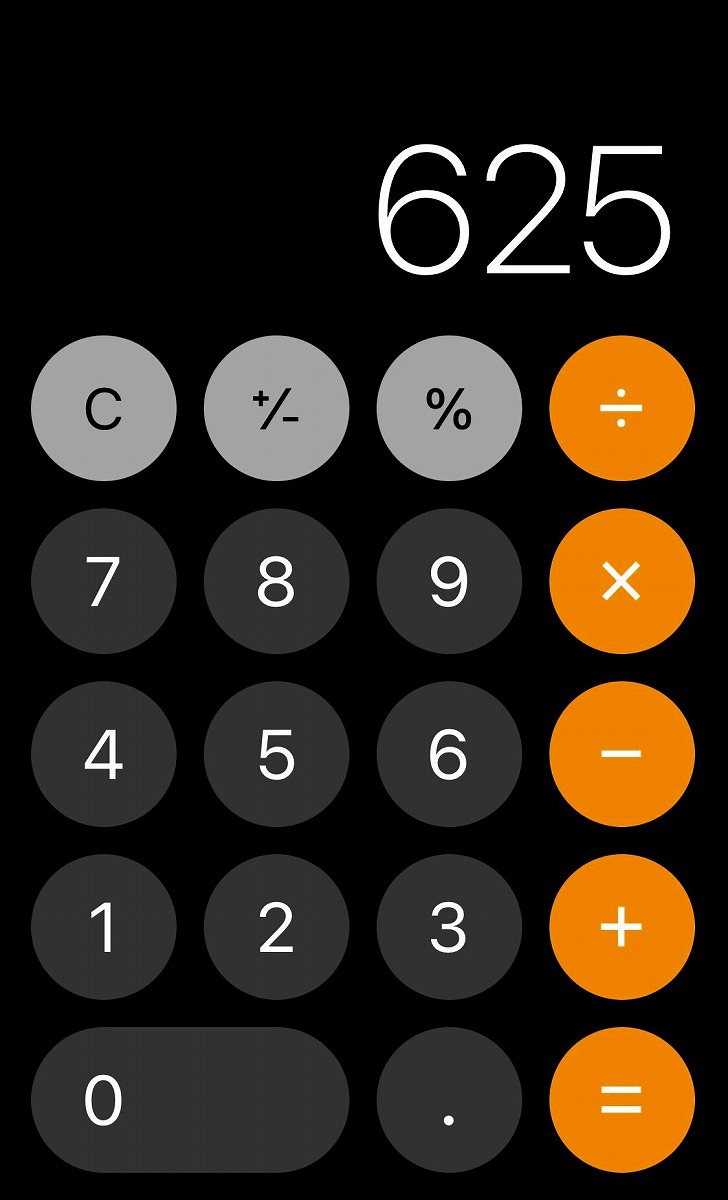Tap the equals key for the result
The image size is (728, 1200).
tap(622, 1100)
